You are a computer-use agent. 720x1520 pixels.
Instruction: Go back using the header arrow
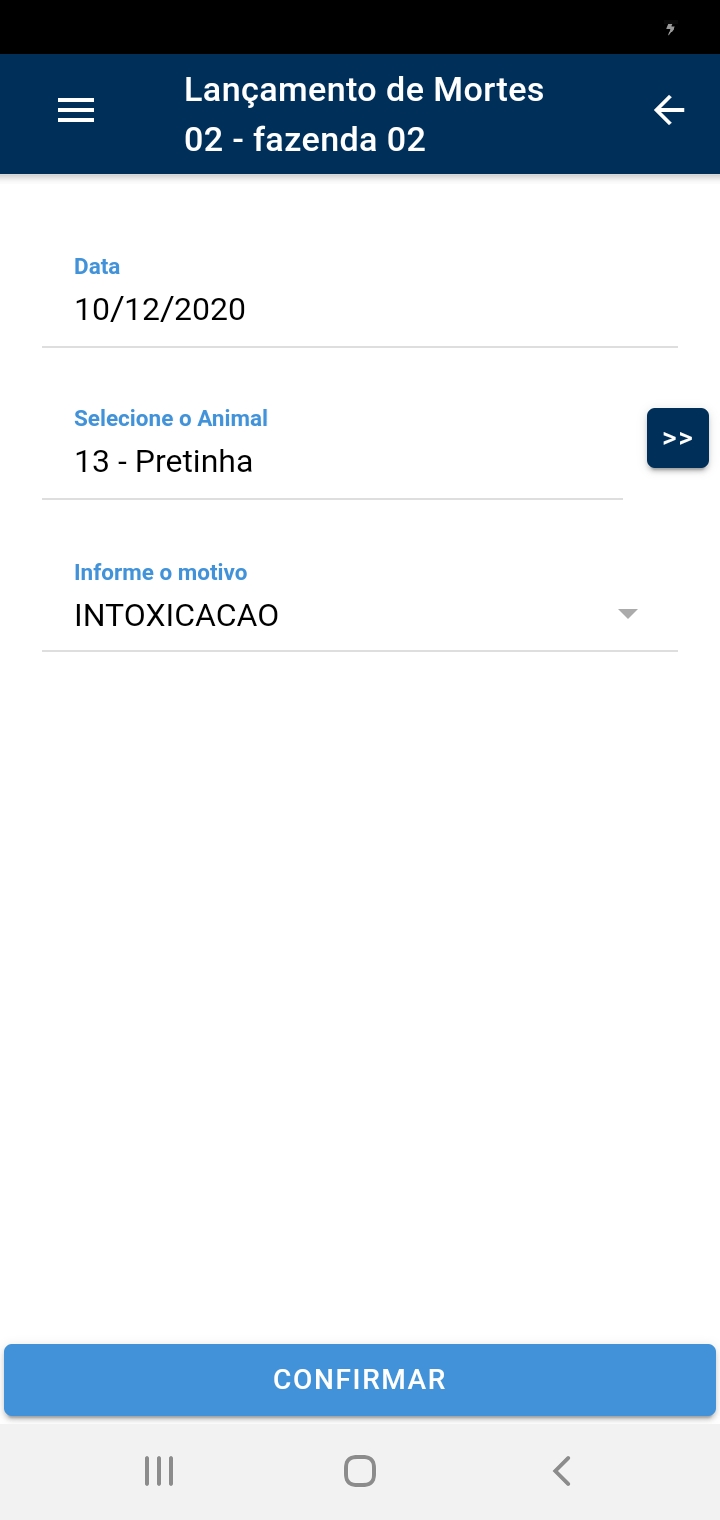click(669, 110)
